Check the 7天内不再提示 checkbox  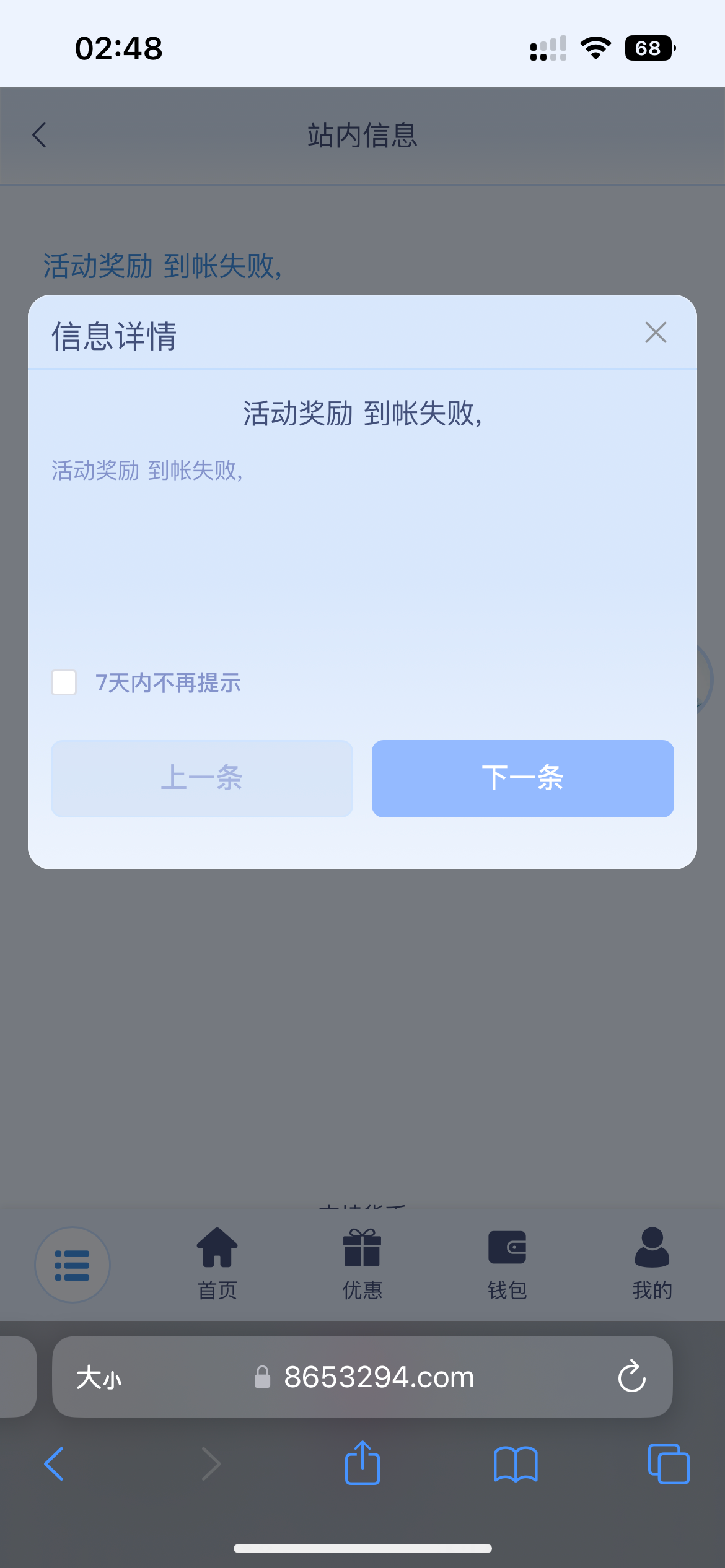point(64,682)
